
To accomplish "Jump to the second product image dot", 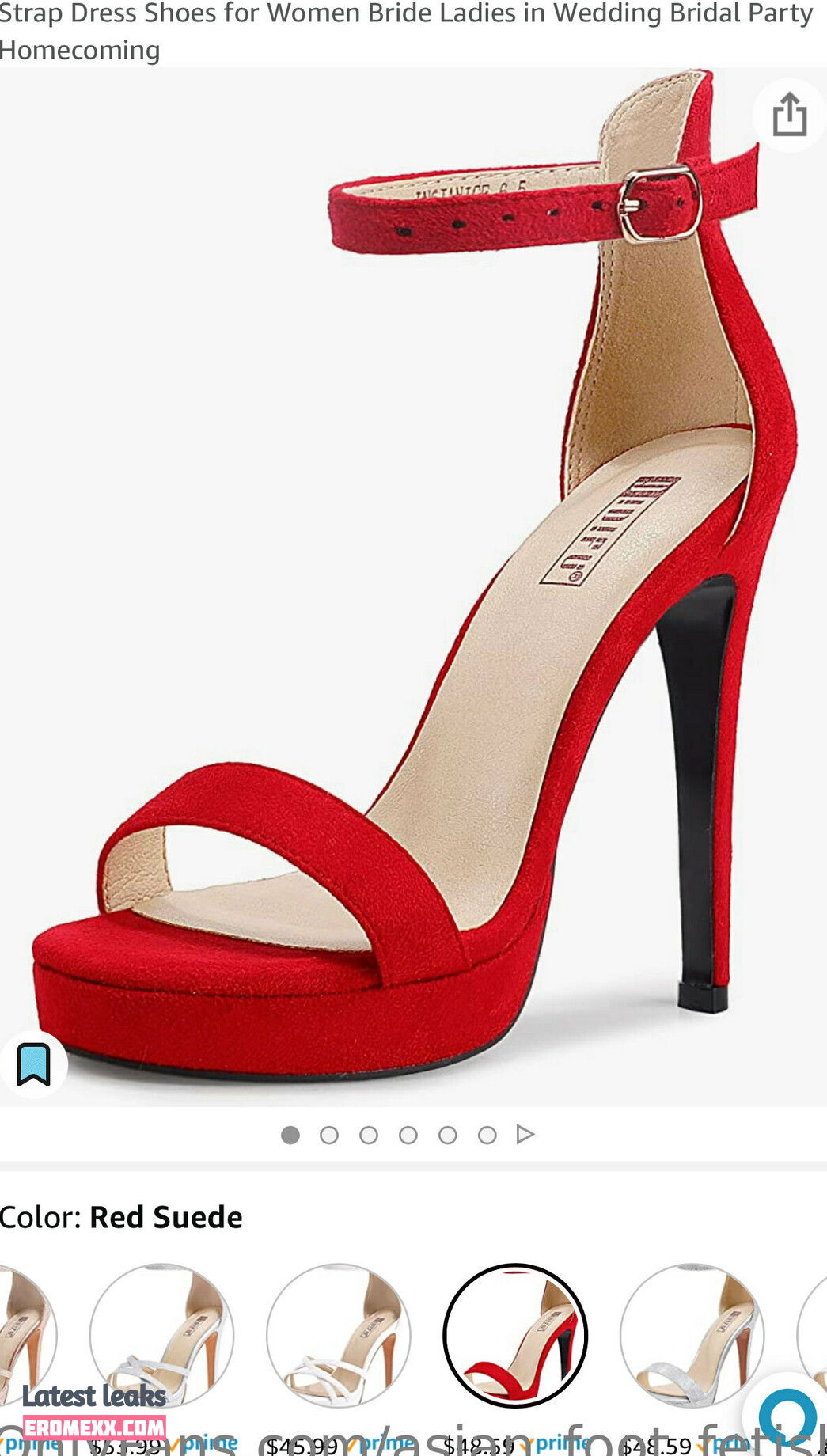I will tap(329, 1136).
